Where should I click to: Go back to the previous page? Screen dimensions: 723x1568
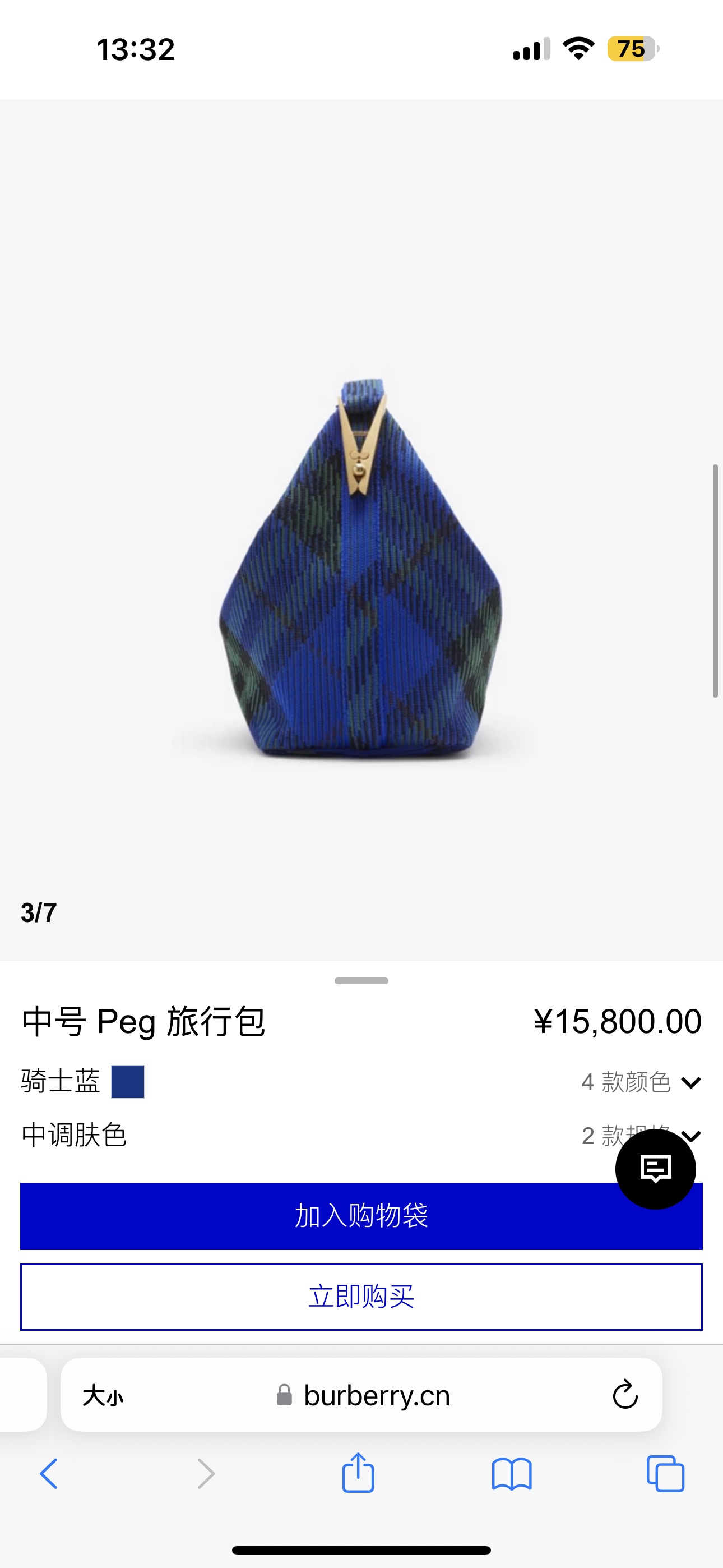coord(49,1474)
